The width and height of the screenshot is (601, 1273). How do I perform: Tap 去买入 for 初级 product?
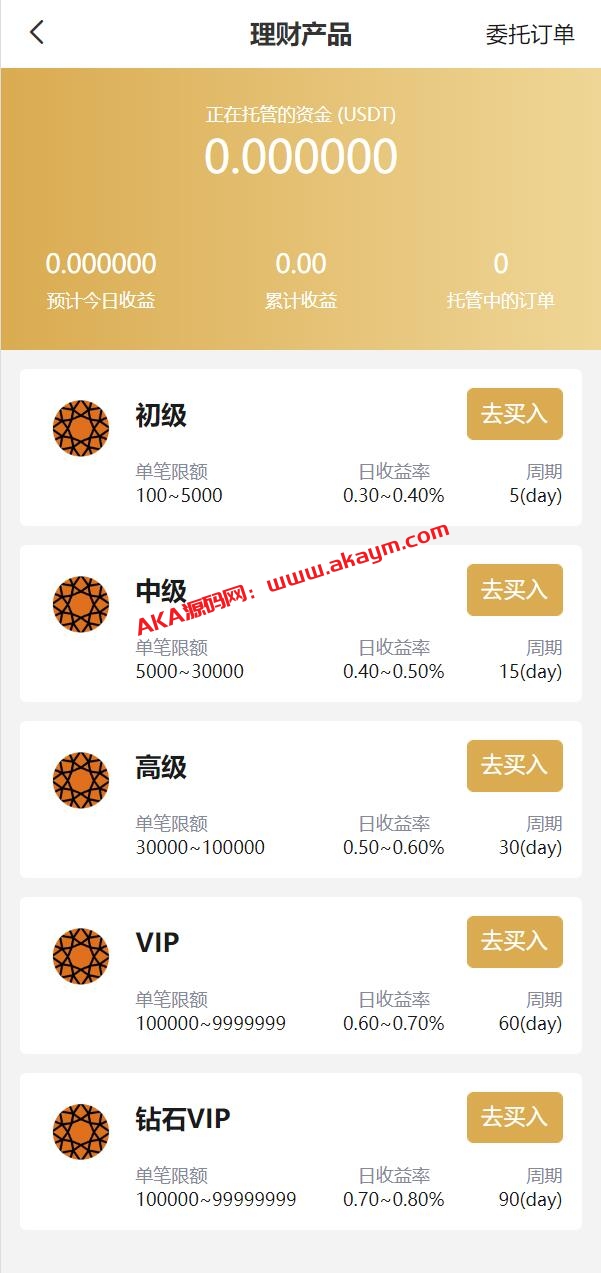514,414
